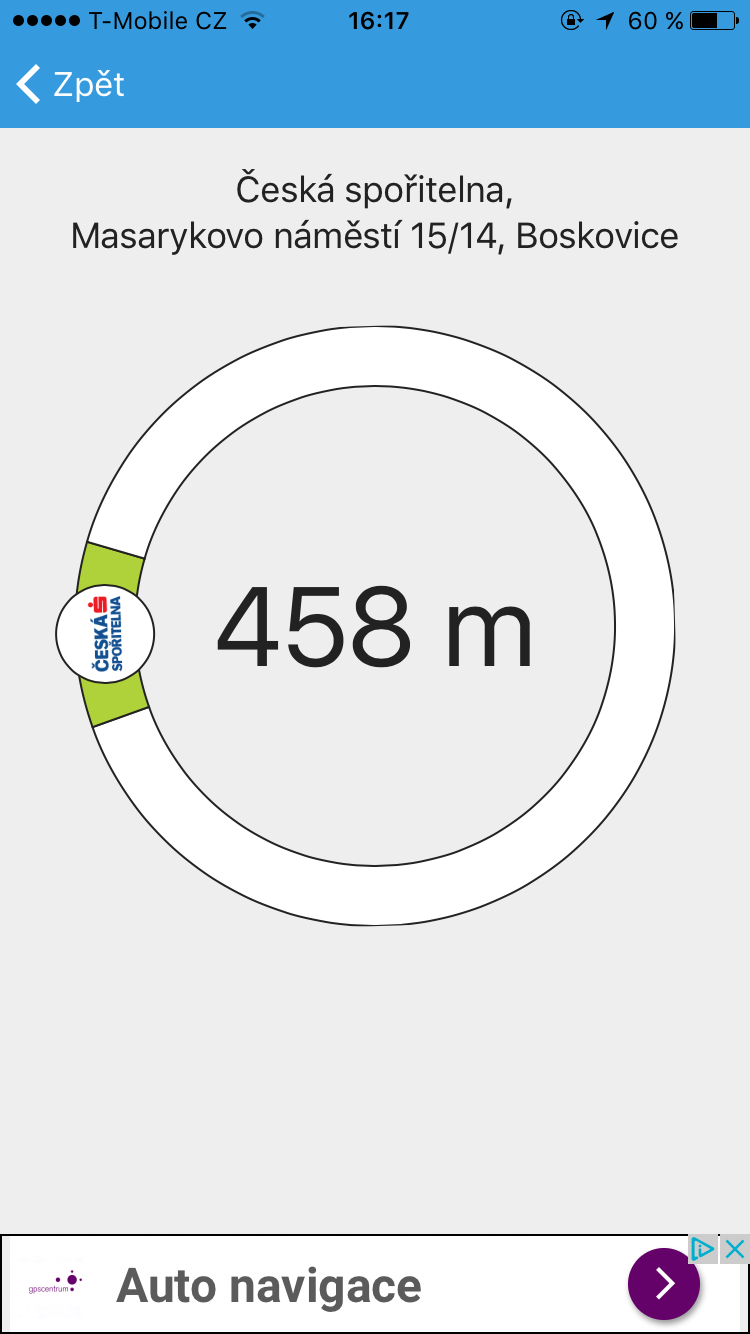The height and width of the screenshot is (1334, 750).
Task: Go back with the Zpět button
Action: 70,85
